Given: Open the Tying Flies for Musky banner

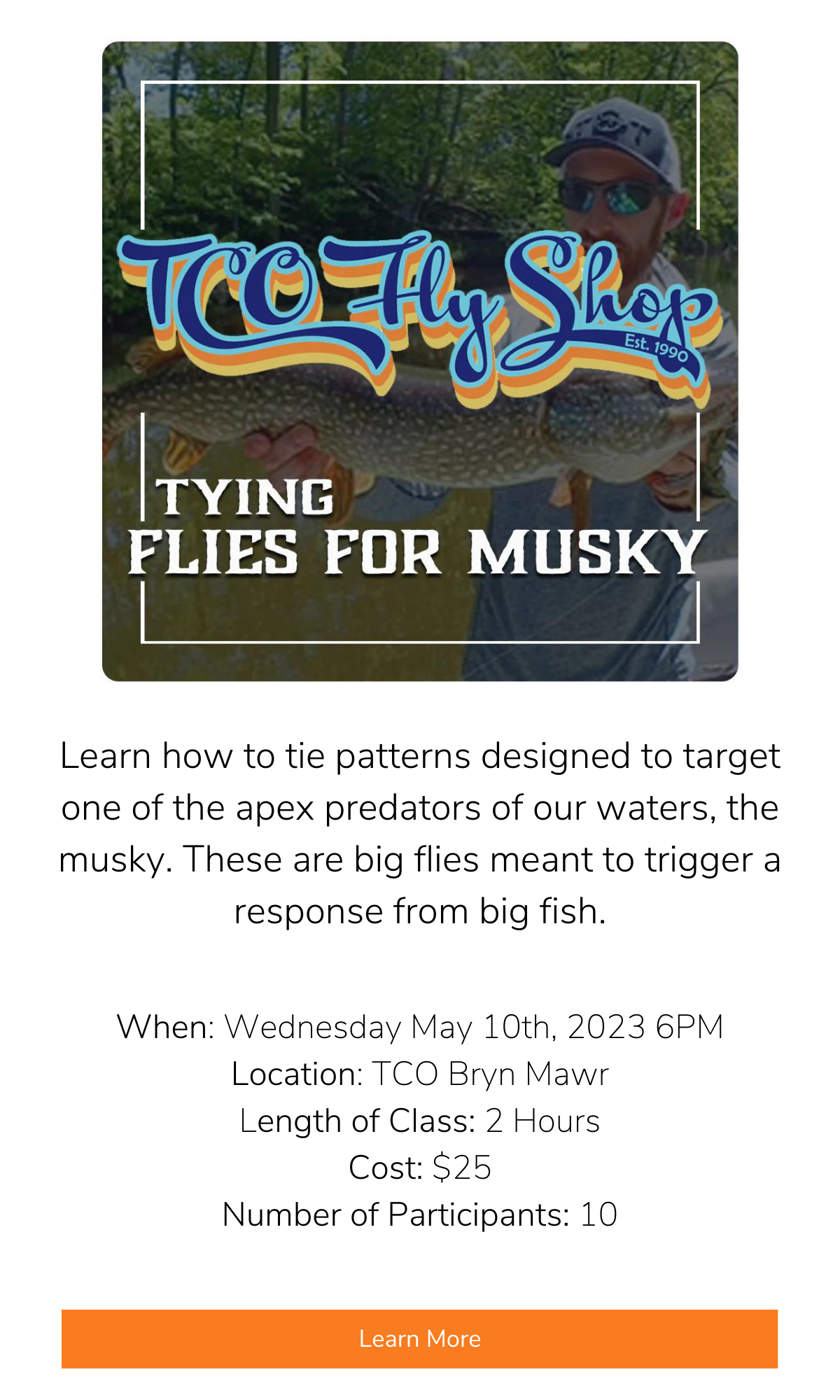Looking at the screenshot, I should point(420,361).
